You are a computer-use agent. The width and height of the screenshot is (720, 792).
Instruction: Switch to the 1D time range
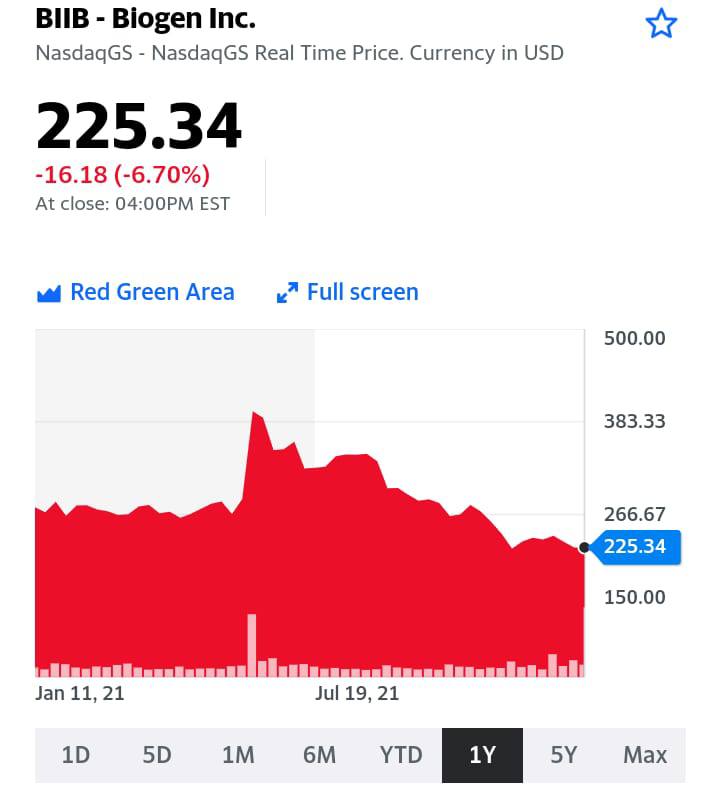(76, 755)
